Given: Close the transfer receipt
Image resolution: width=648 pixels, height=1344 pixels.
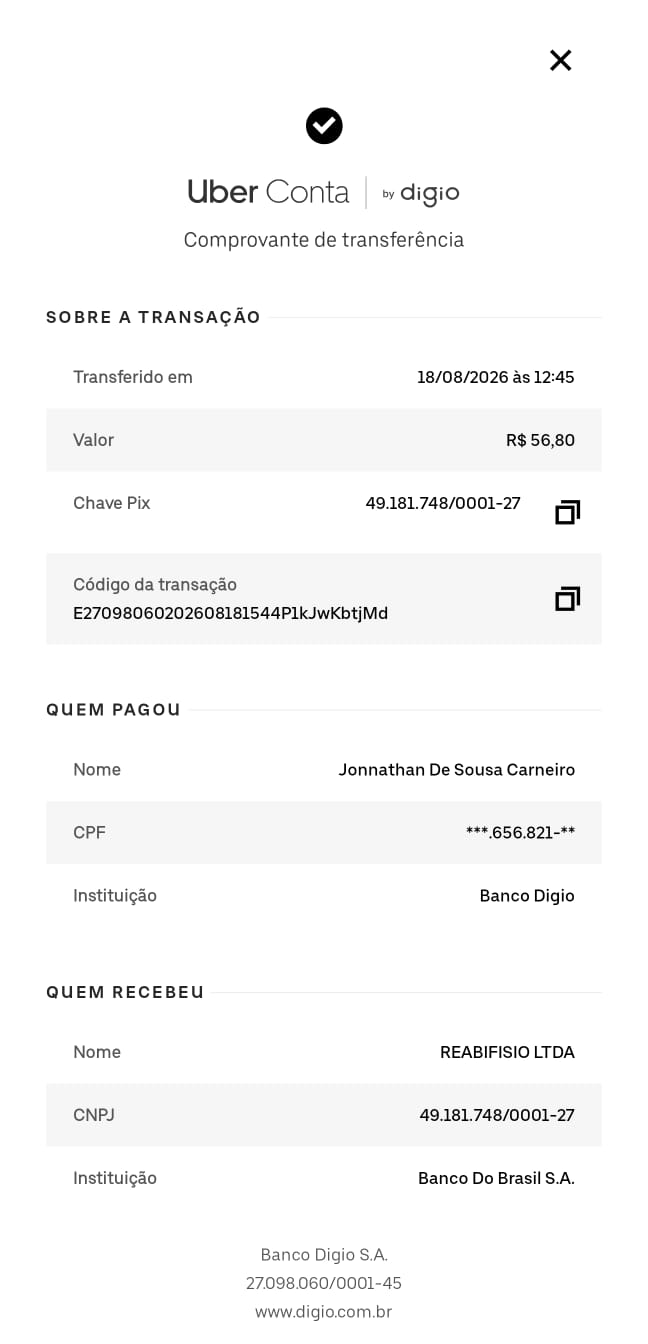Looking at the screenshot, I should pyautogui.click(x=560, y=61).
